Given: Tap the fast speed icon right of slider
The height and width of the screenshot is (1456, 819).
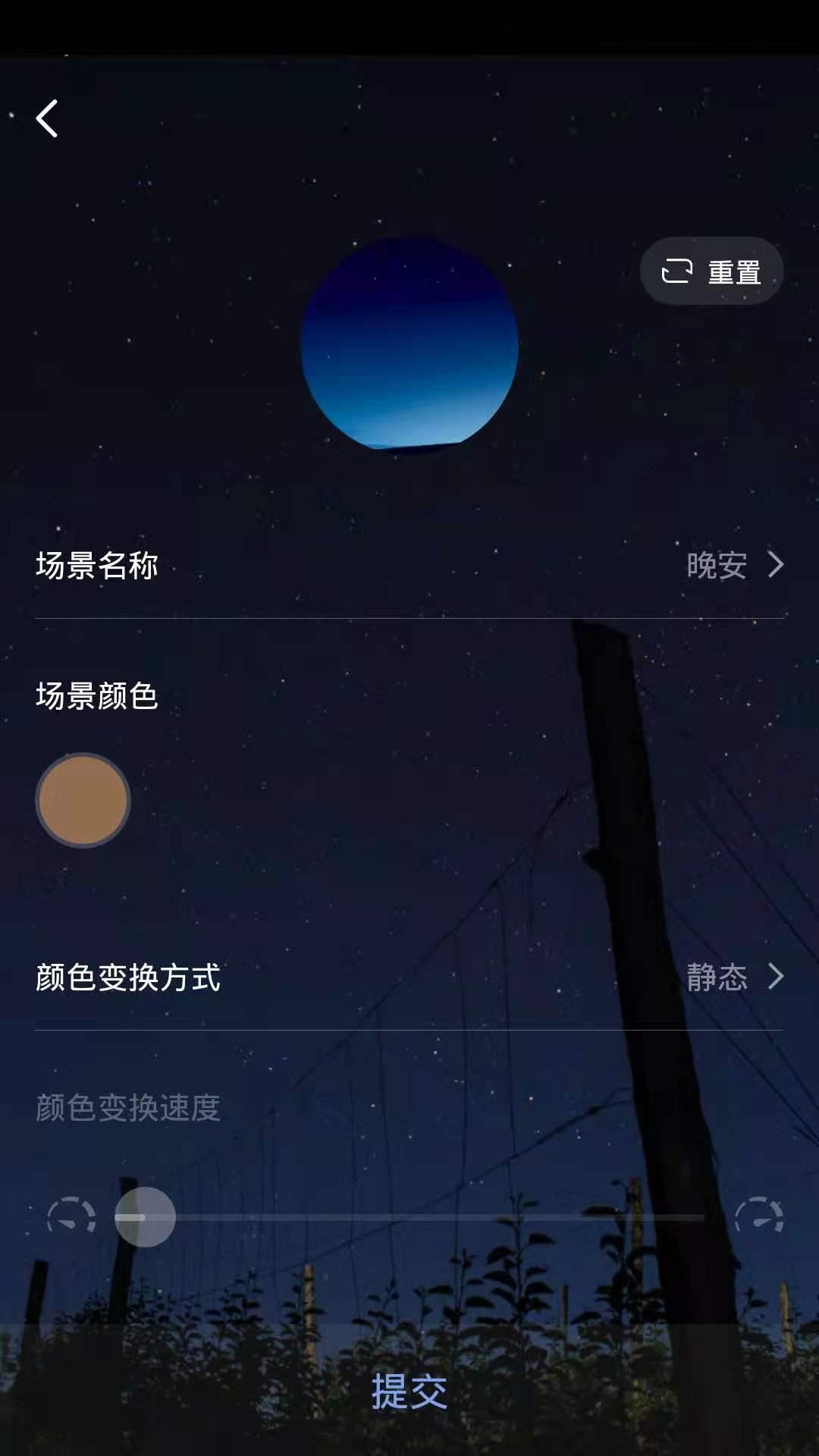Looking at the screenshot, I should pos(758,1216).
